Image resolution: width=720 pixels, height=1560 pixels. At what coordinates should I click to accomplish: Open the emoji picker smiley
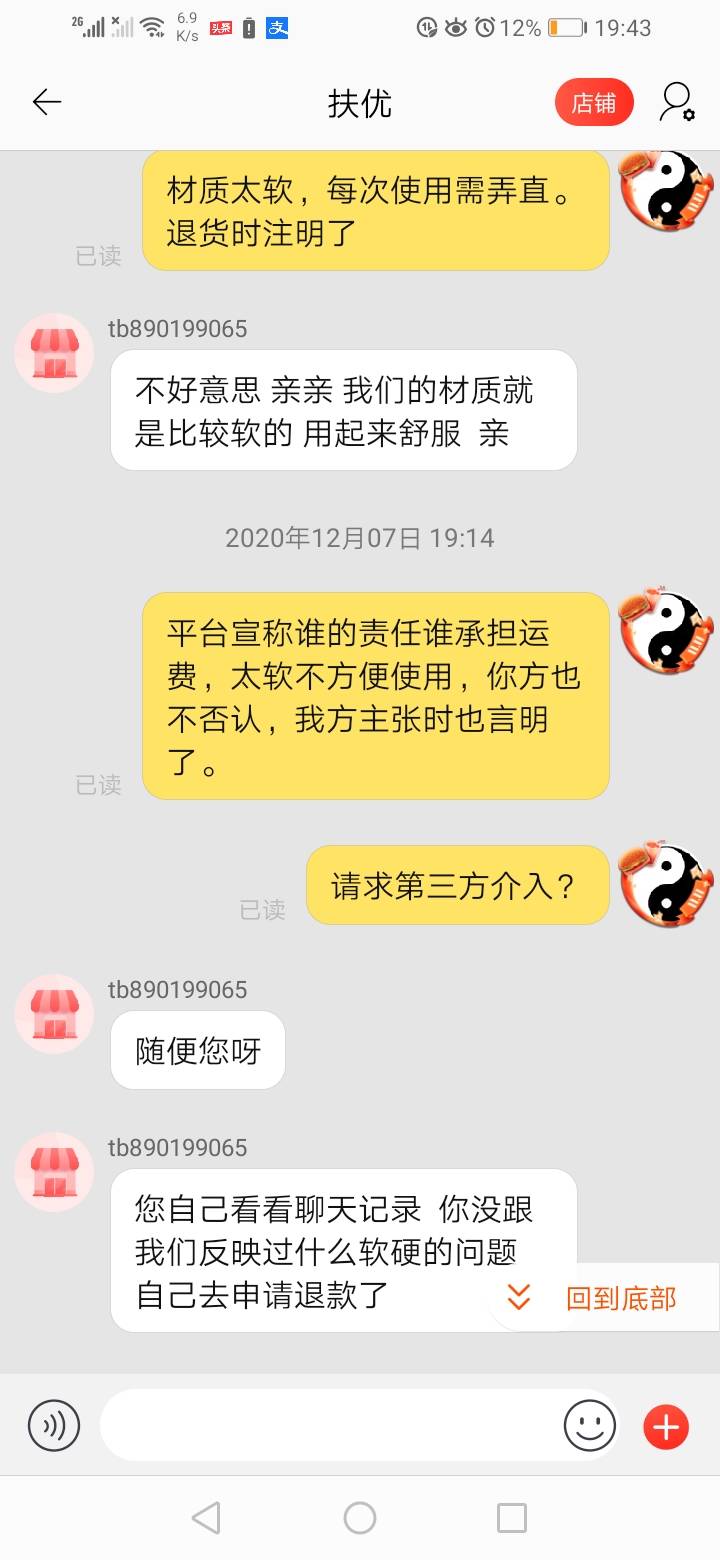point(590,1425)
